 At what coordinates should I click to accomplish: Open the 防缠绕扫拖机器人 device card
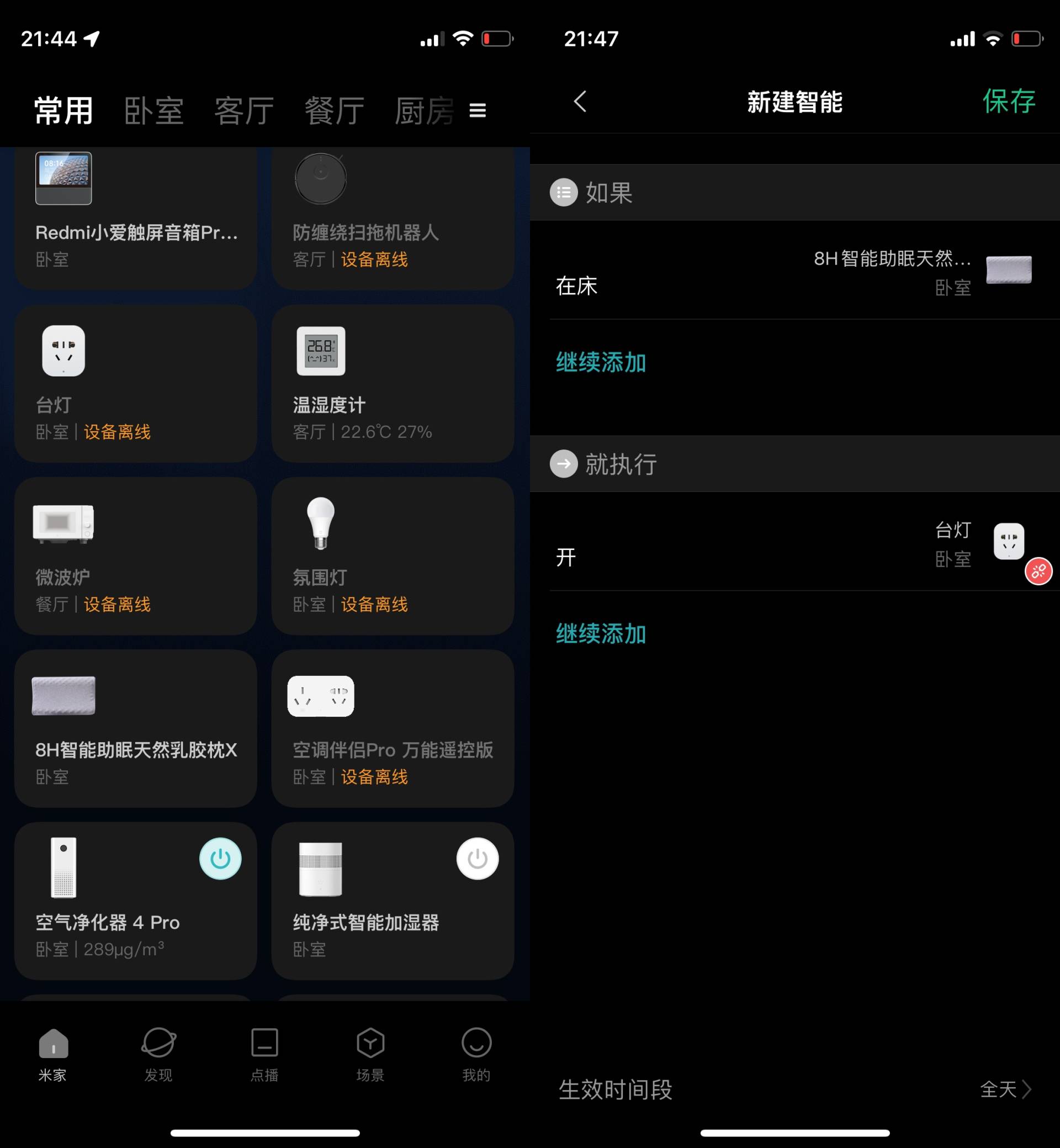pos(393,218)
